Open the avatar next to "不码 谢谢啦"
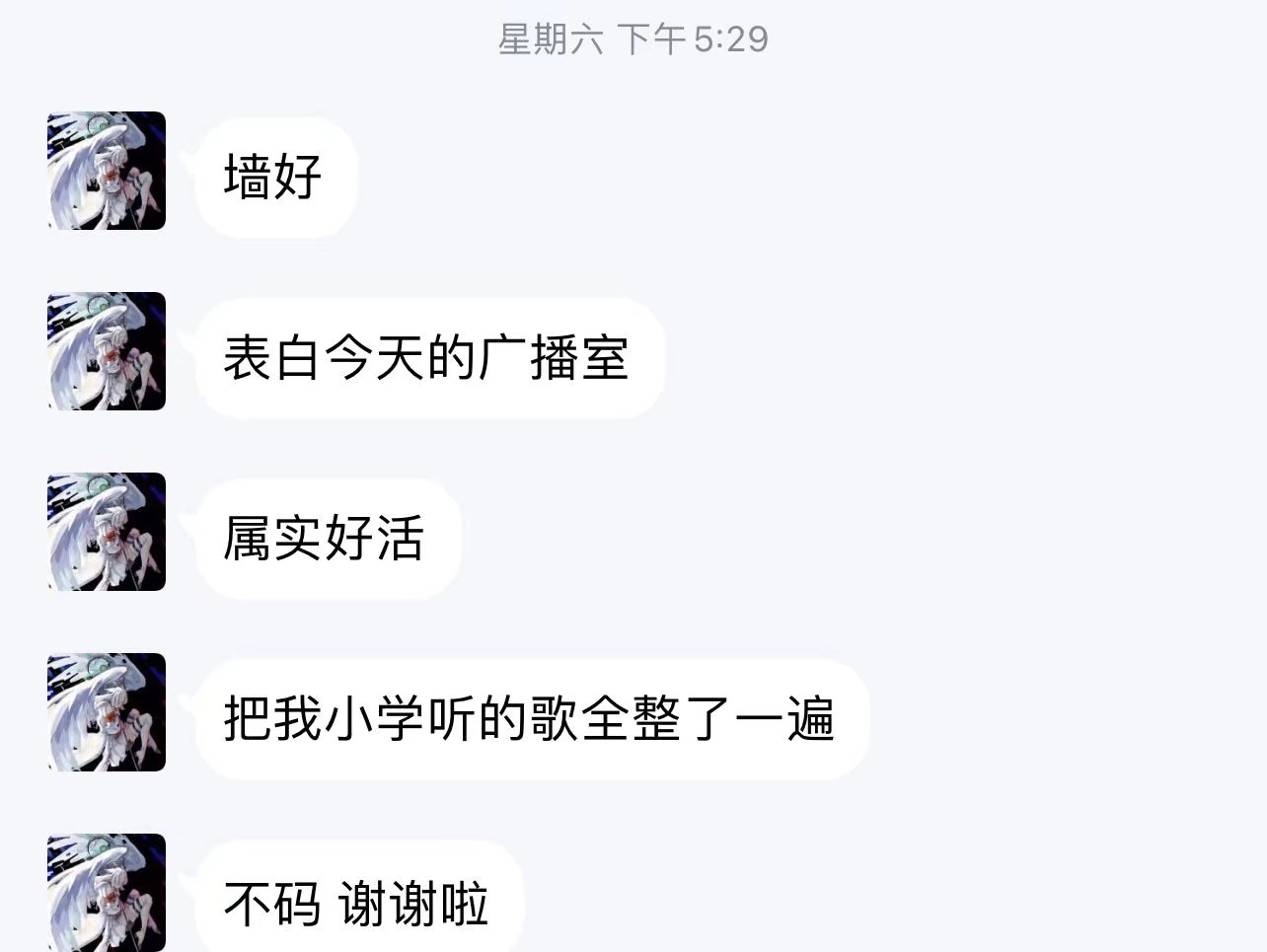Screen dimensions: 1267x952 click(x=107, y=892)
